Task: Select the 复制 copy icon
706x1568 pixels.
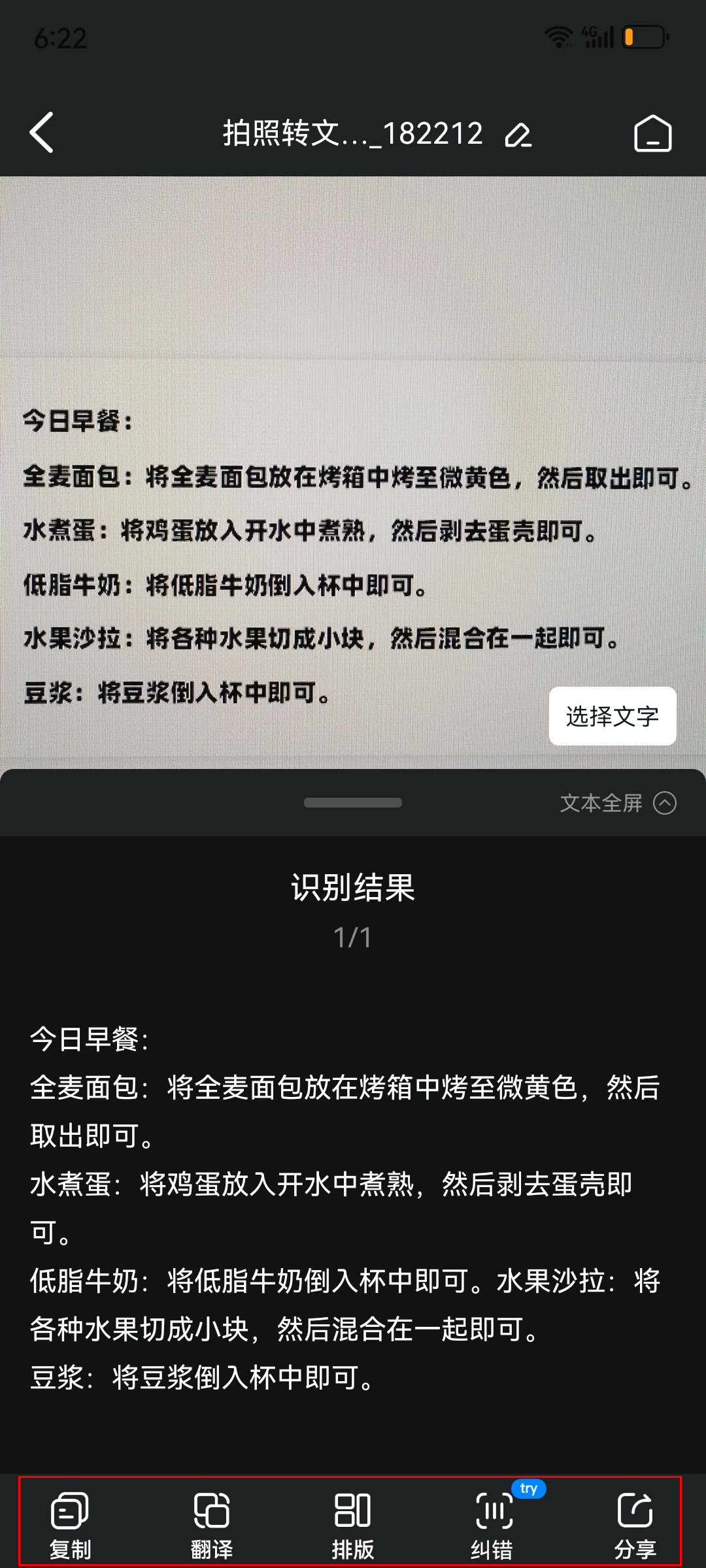Action: tap(70, 1509)
